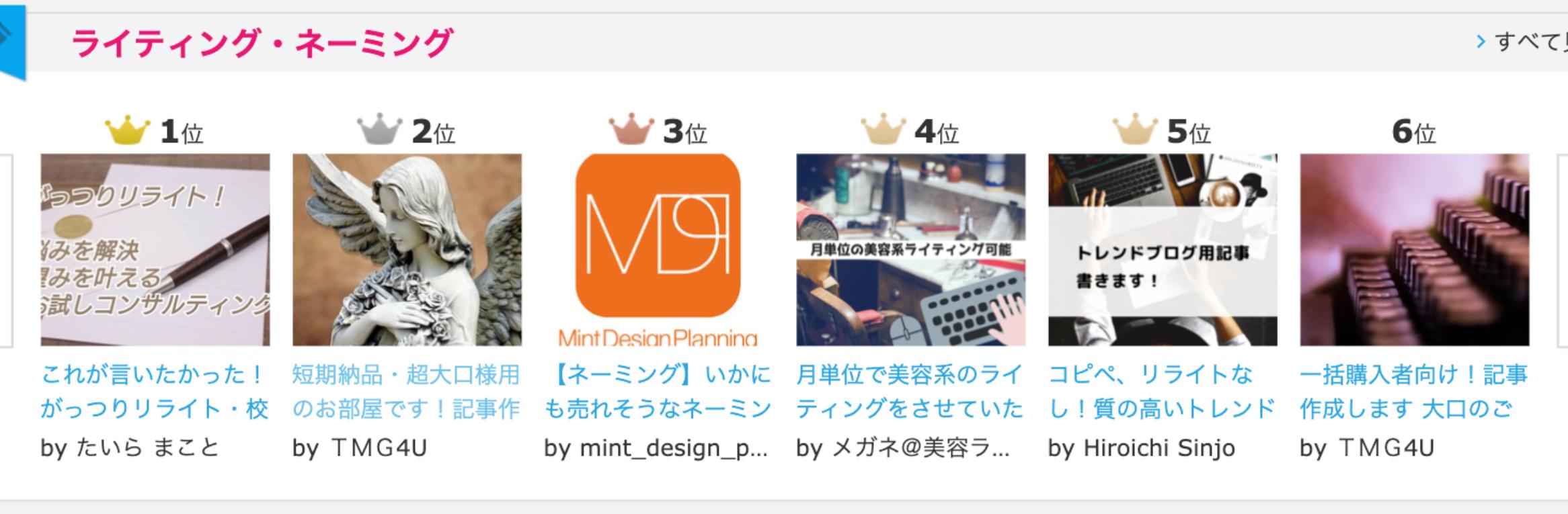1568x514 pixels.
Task: Open the 美容系ライティング thumbnail ranked 4位
Action: (x=910, y=249)
